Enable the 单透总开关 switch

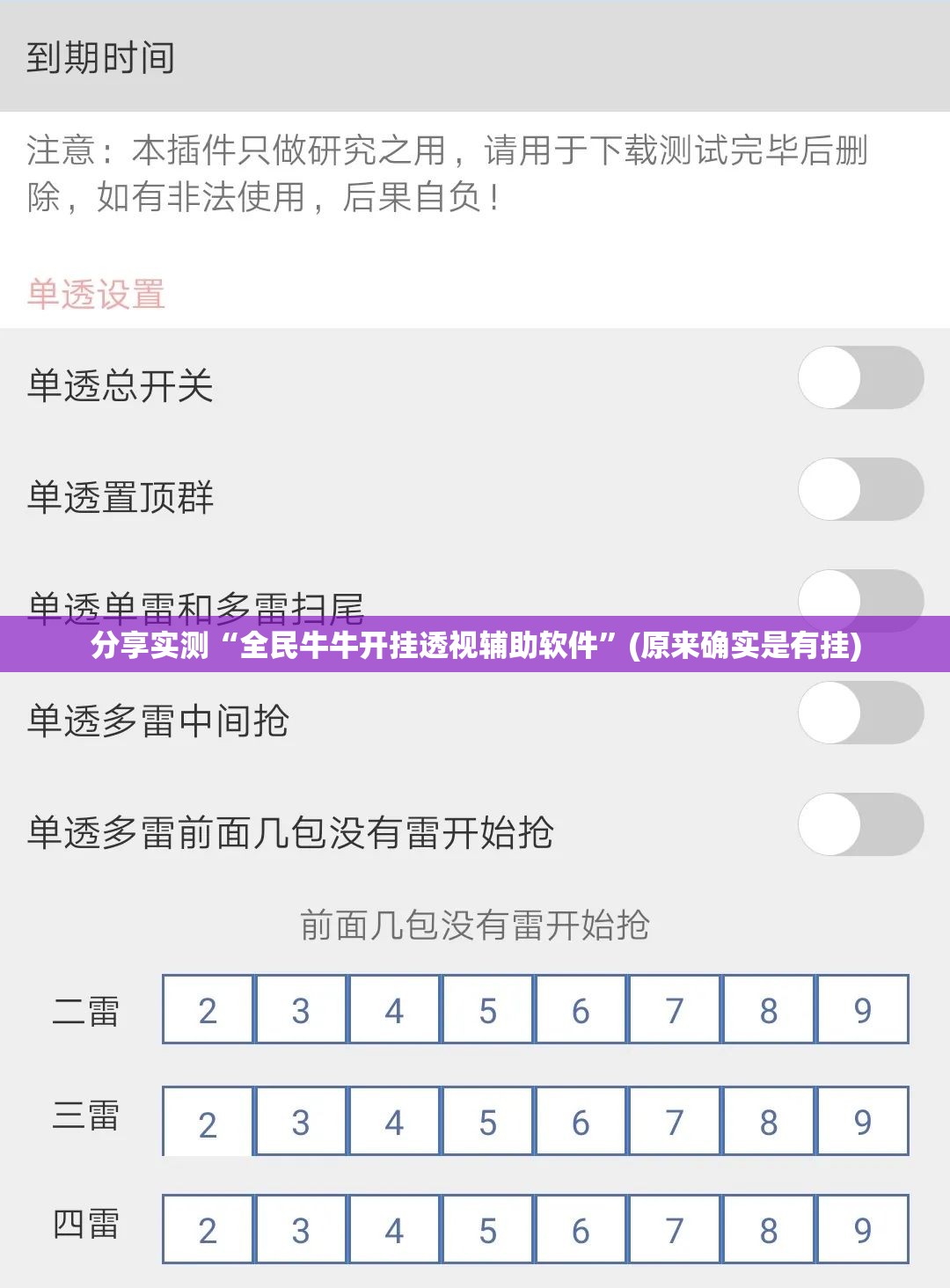(x=860, y=377)
